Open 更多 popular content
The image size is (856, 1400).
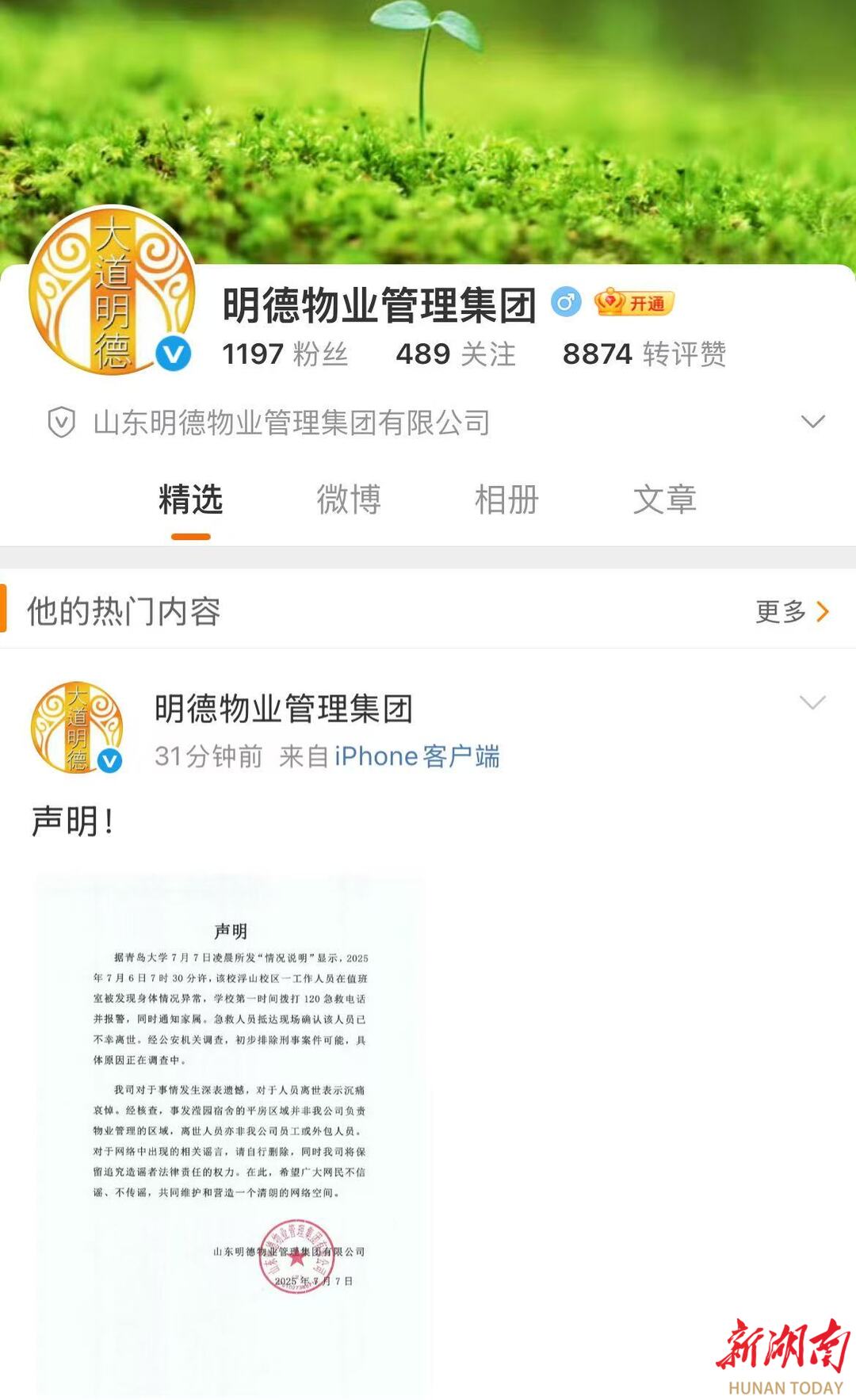tap(792, 611)
